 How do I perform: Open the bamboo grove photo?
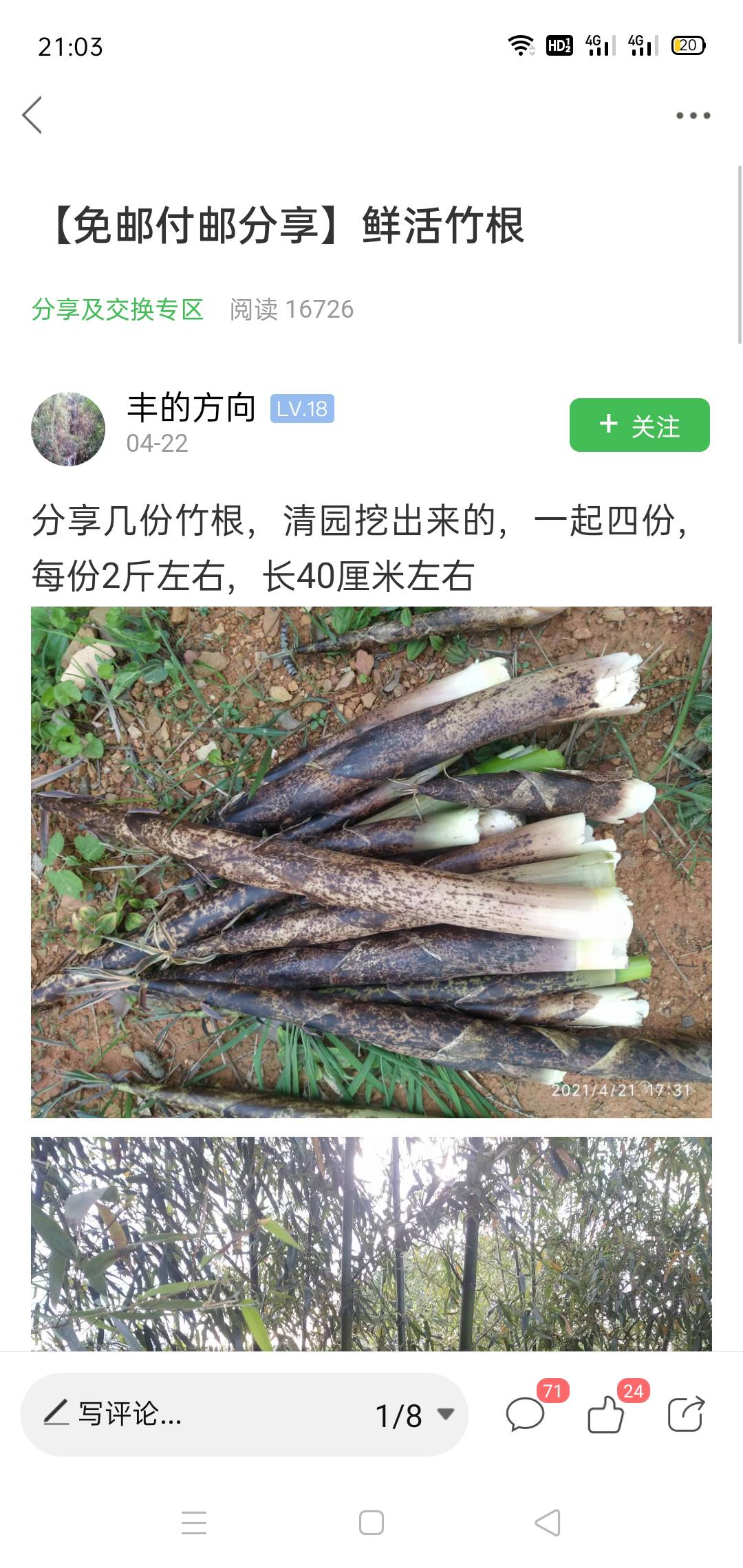[x=371, y=1243]
